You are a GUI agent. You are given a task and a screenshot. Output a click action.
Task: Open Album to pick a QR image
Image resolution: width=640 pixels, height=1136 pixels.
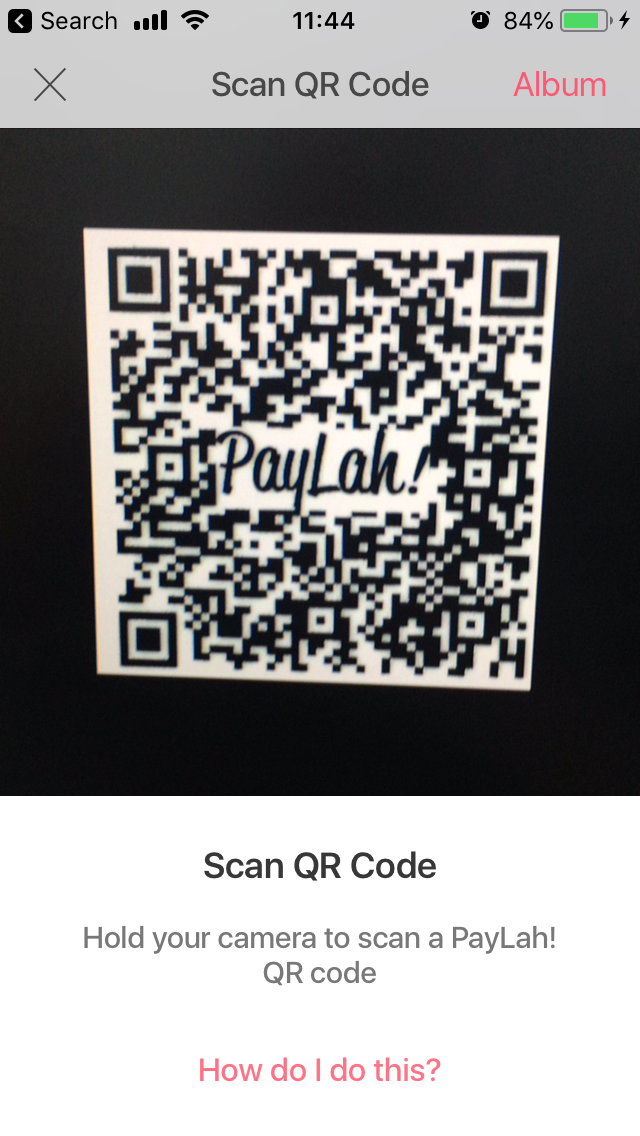[559, 85]
